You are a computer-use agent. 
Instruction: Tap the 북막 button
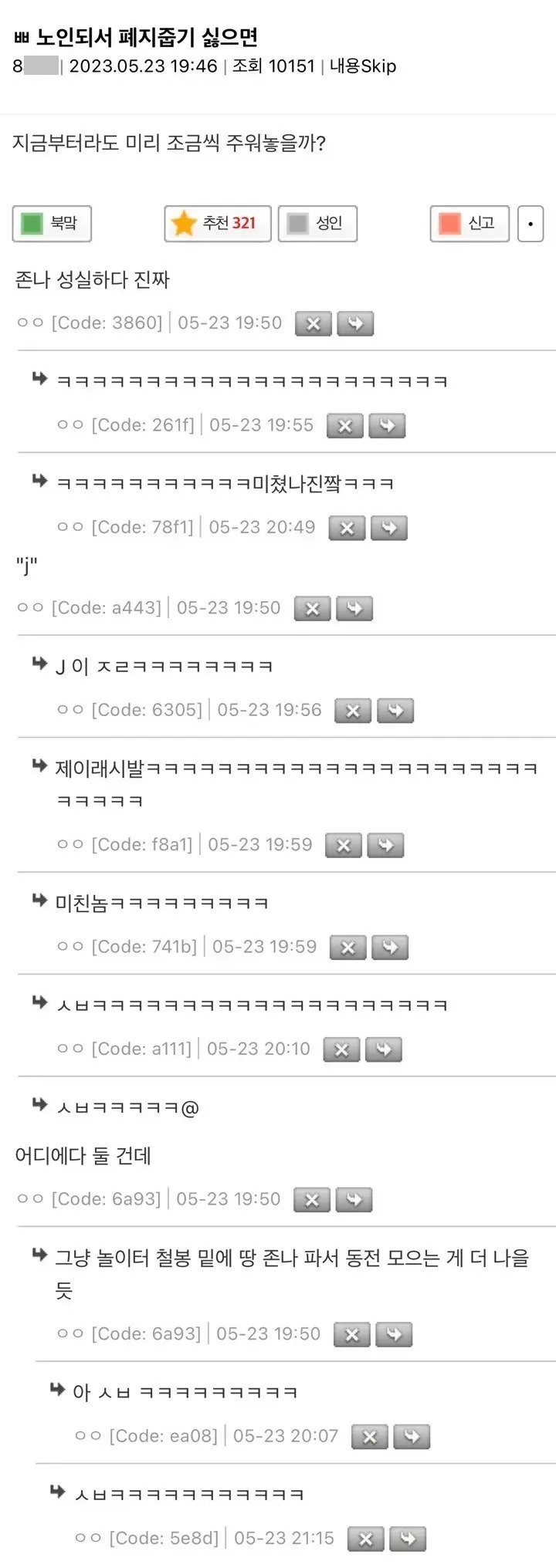click(52, 224)
